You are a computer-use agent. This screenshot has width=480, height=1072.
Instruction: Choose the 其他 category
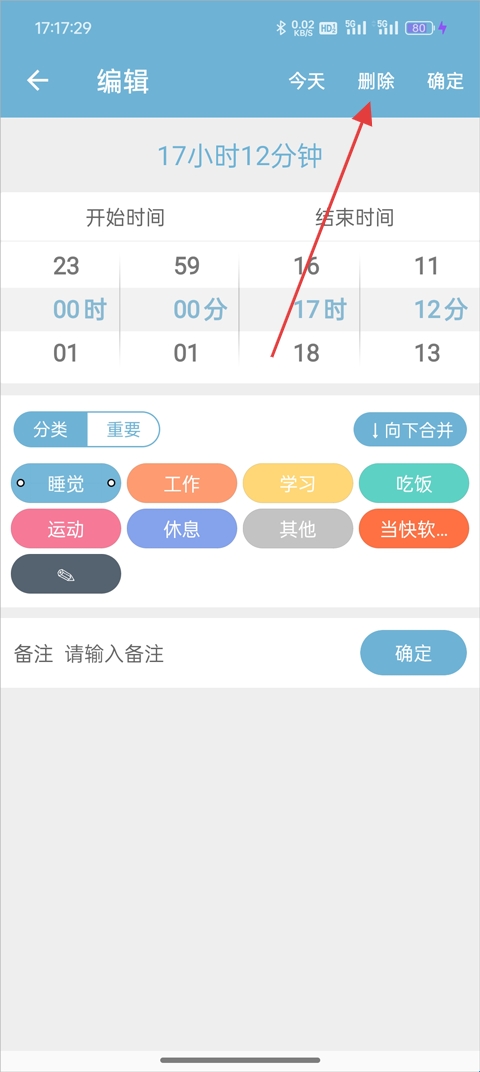[x=298, y=528]
